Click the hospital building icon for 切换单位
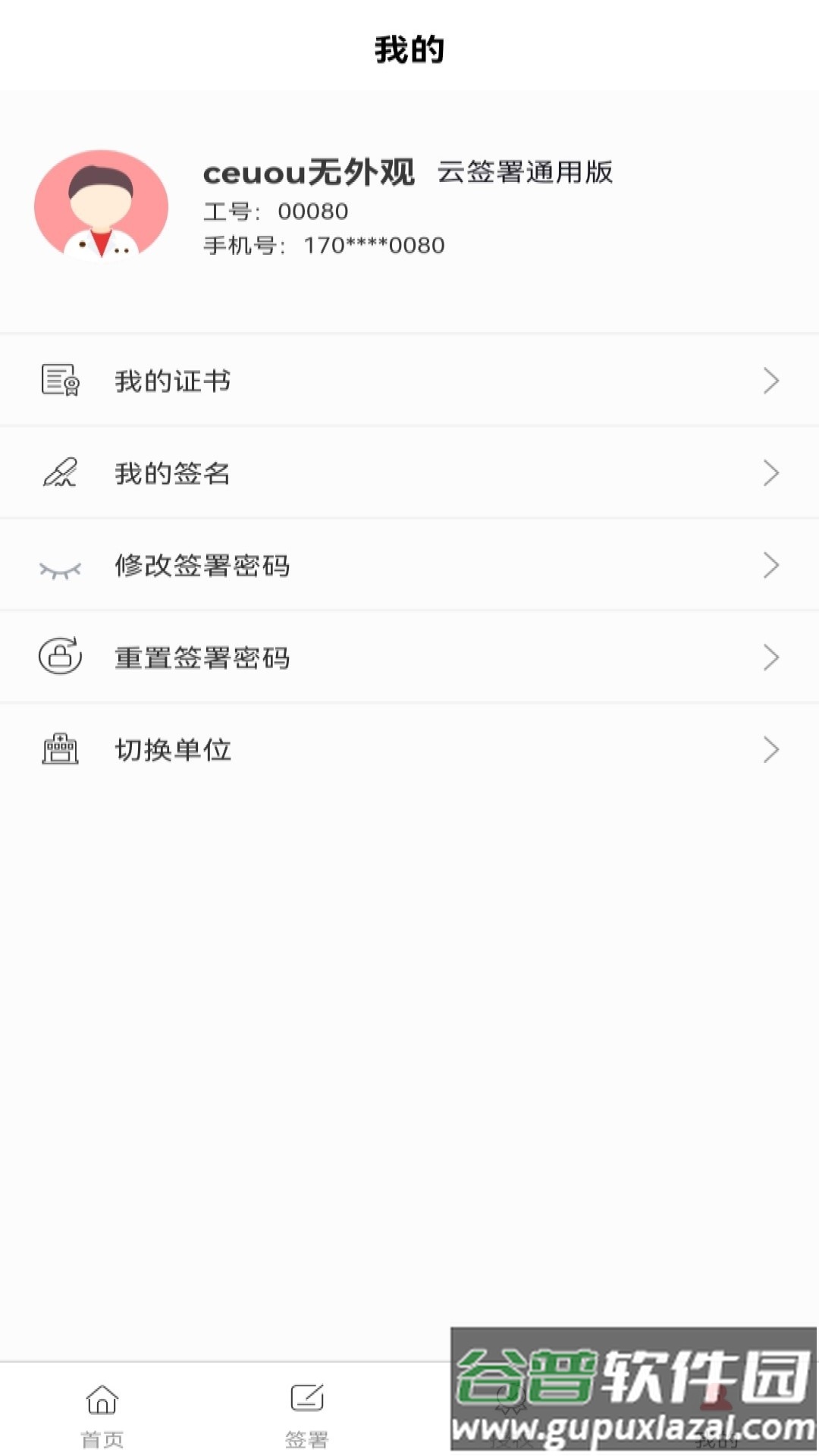This screenshot has width=819, height=1456. pos(61,749)
